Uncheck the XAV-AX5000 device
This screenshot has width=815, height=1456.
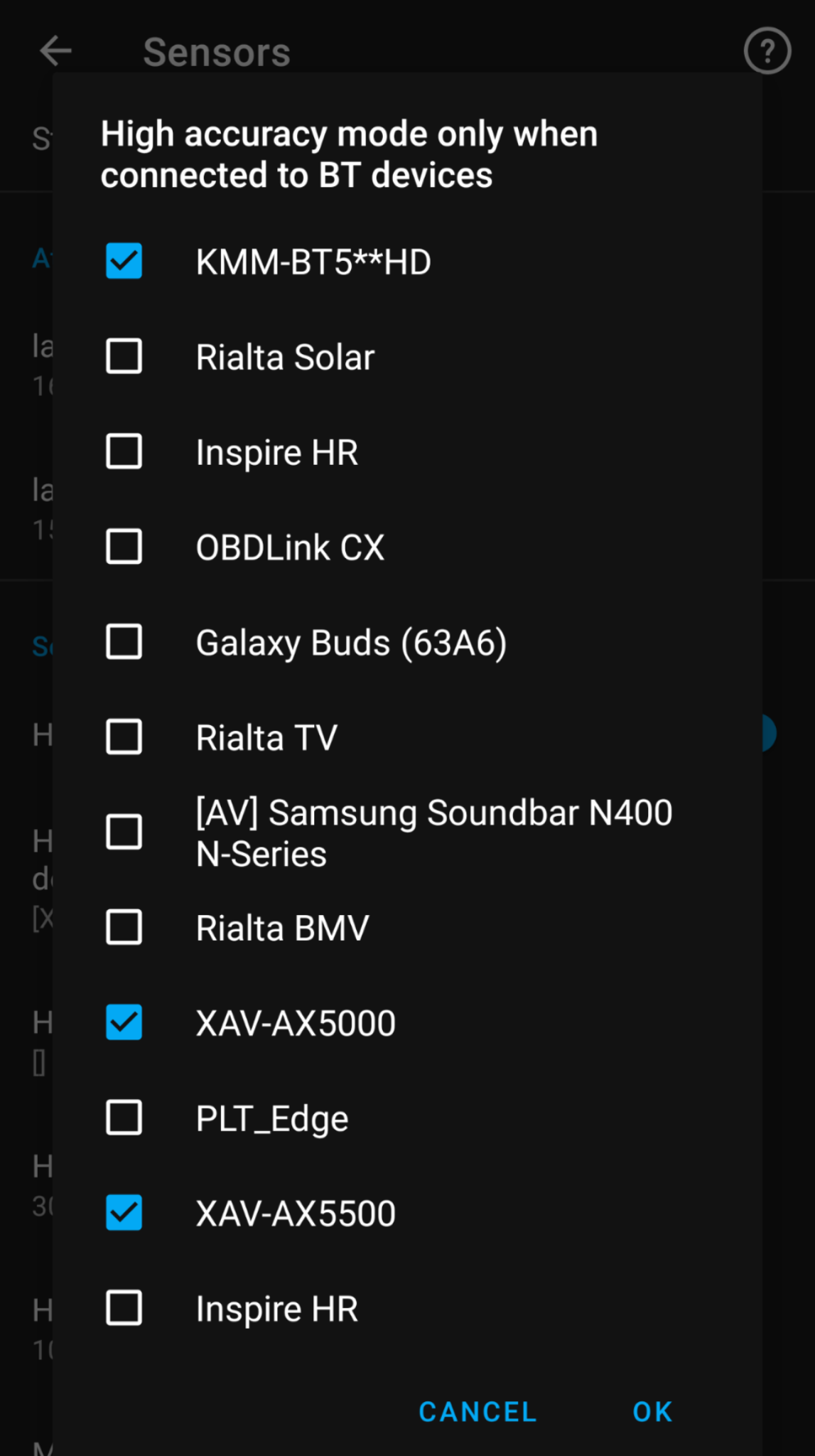[x=124, y=1023]
